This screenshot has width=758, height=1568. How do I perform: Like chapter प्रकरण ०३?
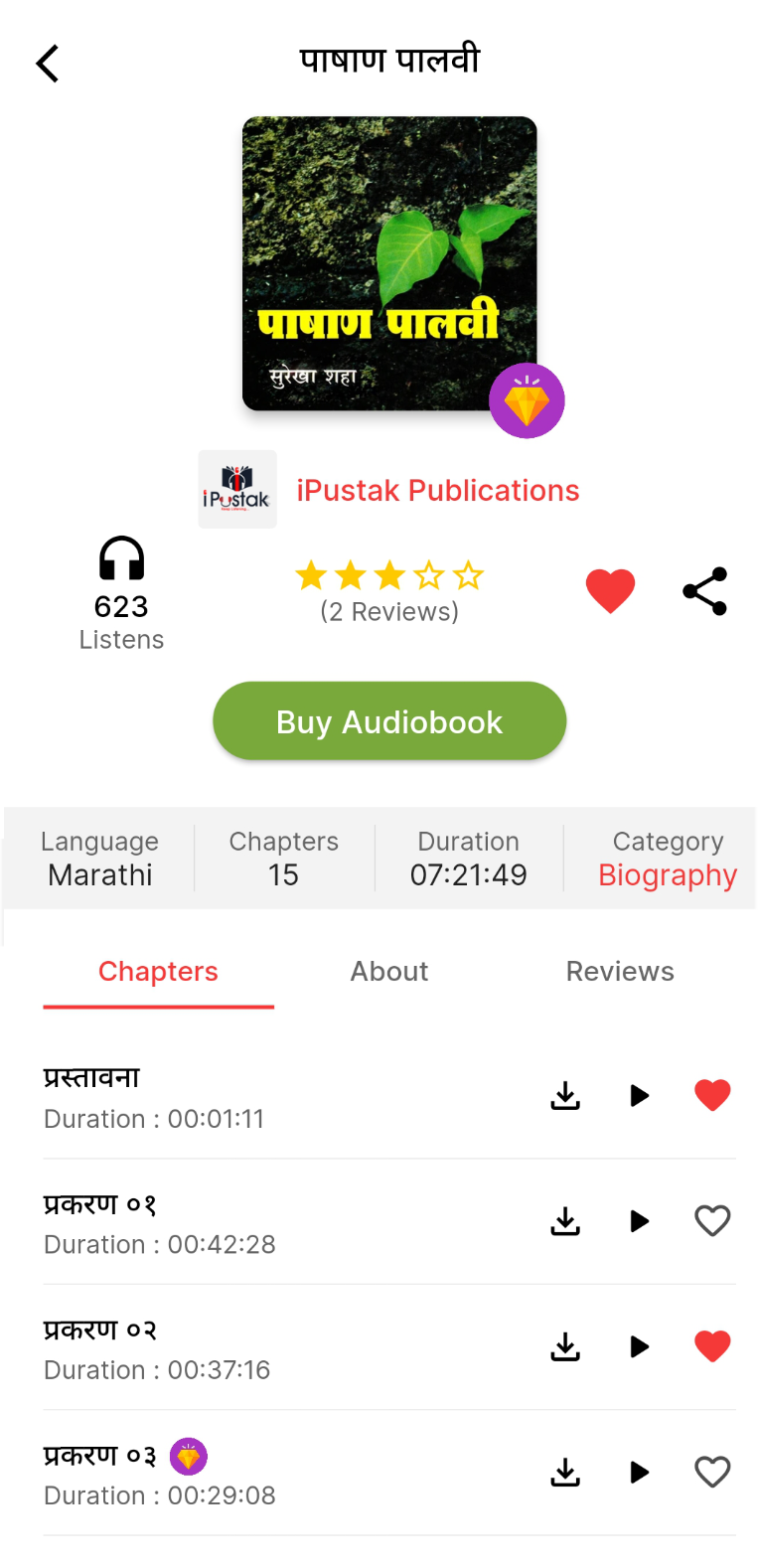[x=712, y=1472]
